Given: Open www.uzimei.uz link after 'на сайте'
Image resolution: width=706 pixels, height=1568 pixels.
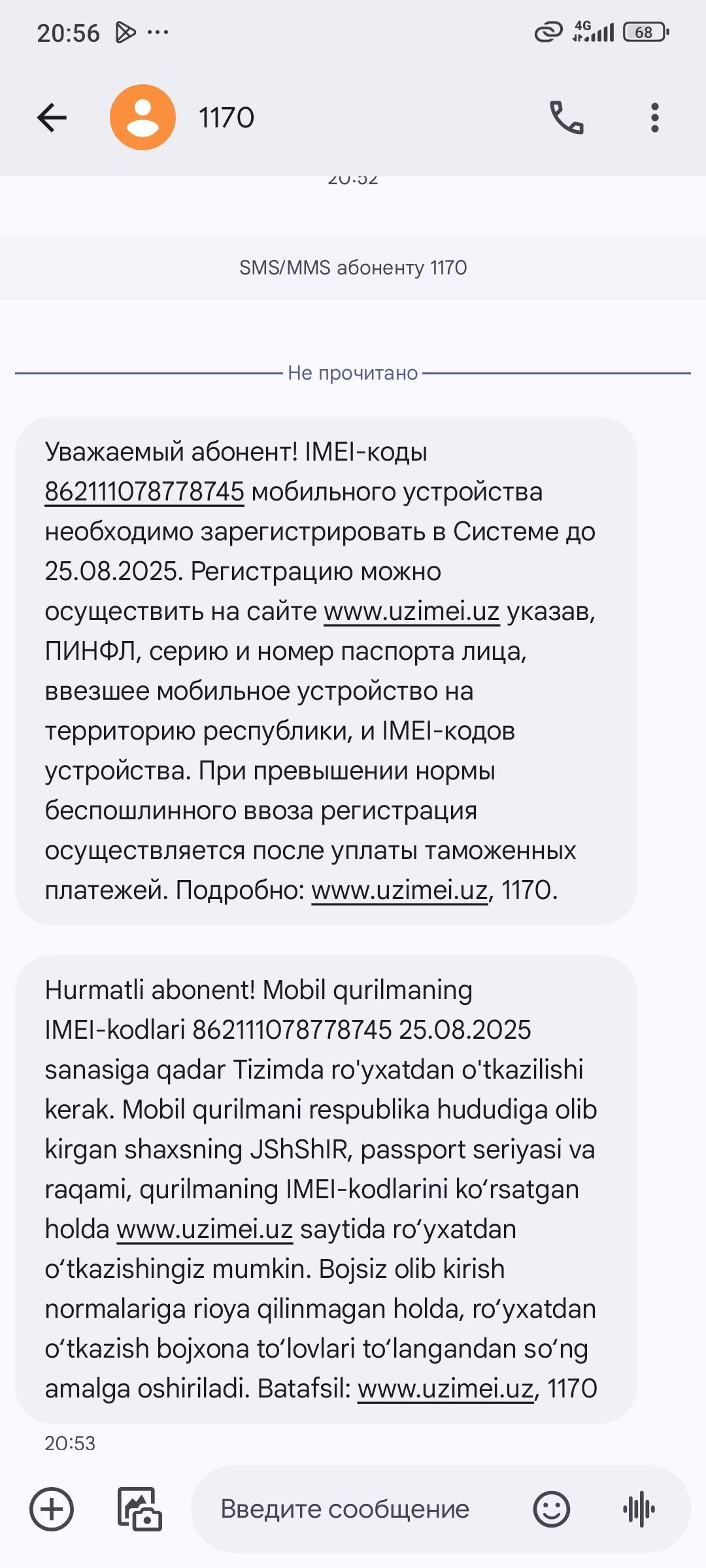Looking at the screenshot, I should tap(412, 612).
